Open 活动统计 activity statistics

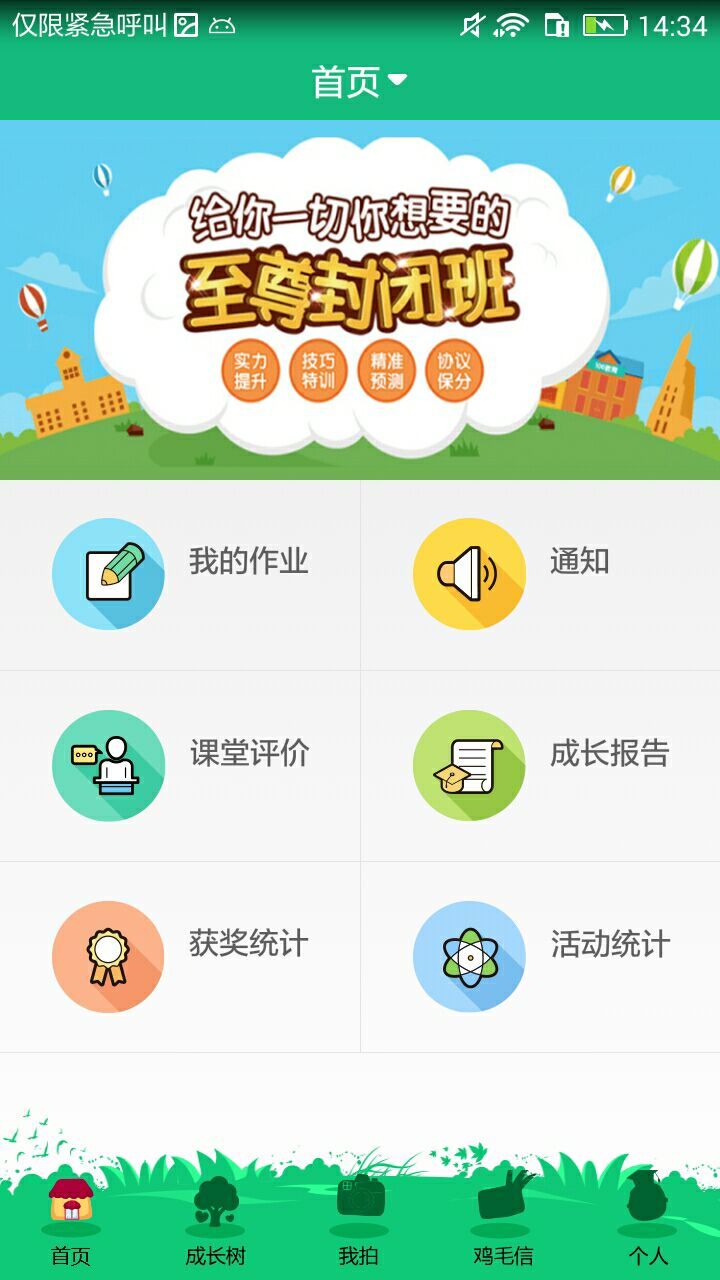point(540,957)
